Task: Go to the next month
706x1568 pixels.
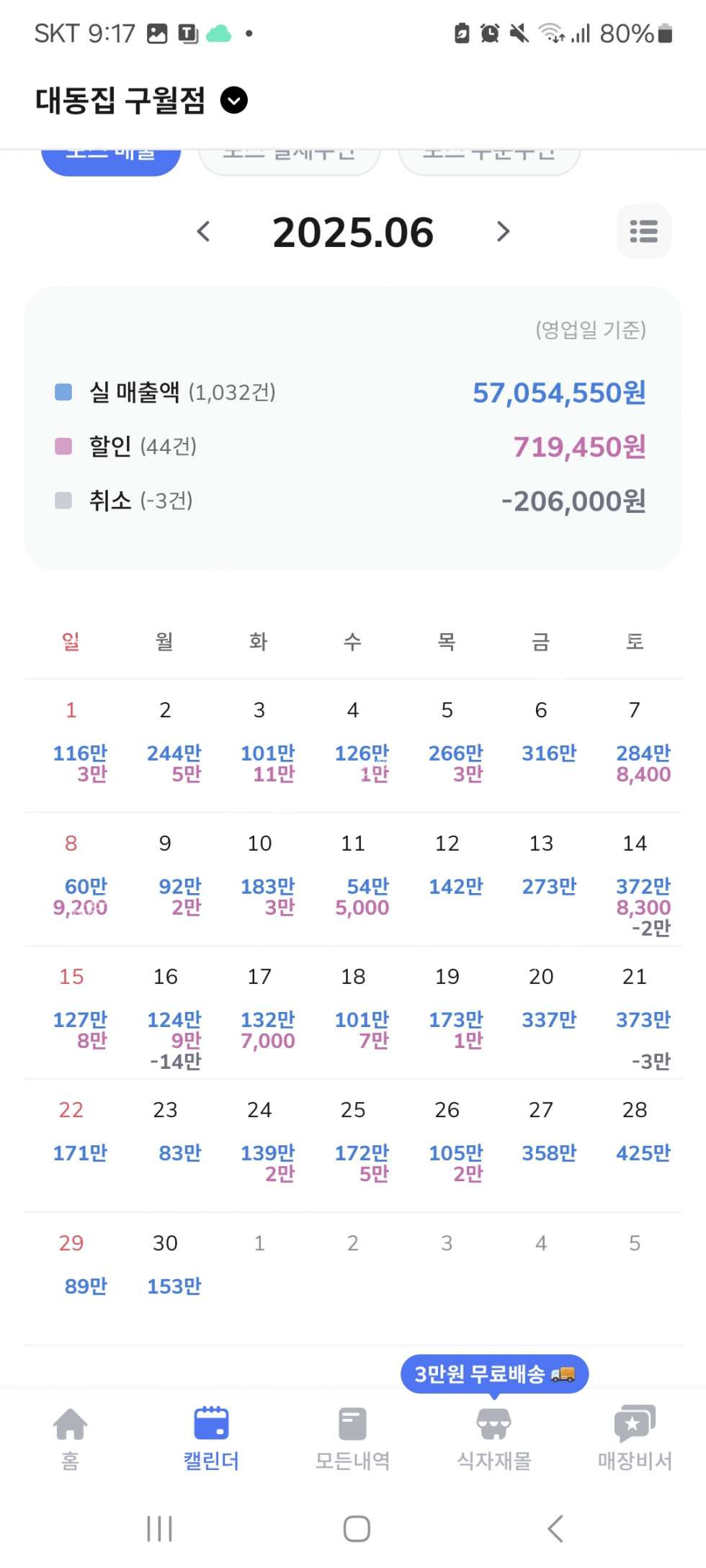Action: 503,232
